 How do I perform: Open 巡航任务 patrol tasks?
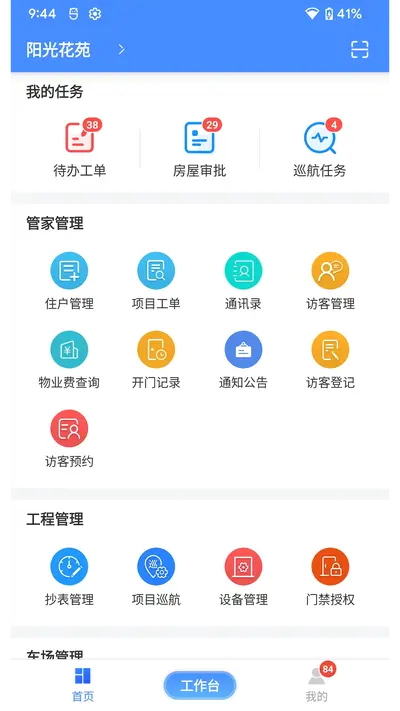(x=320, y=149)
